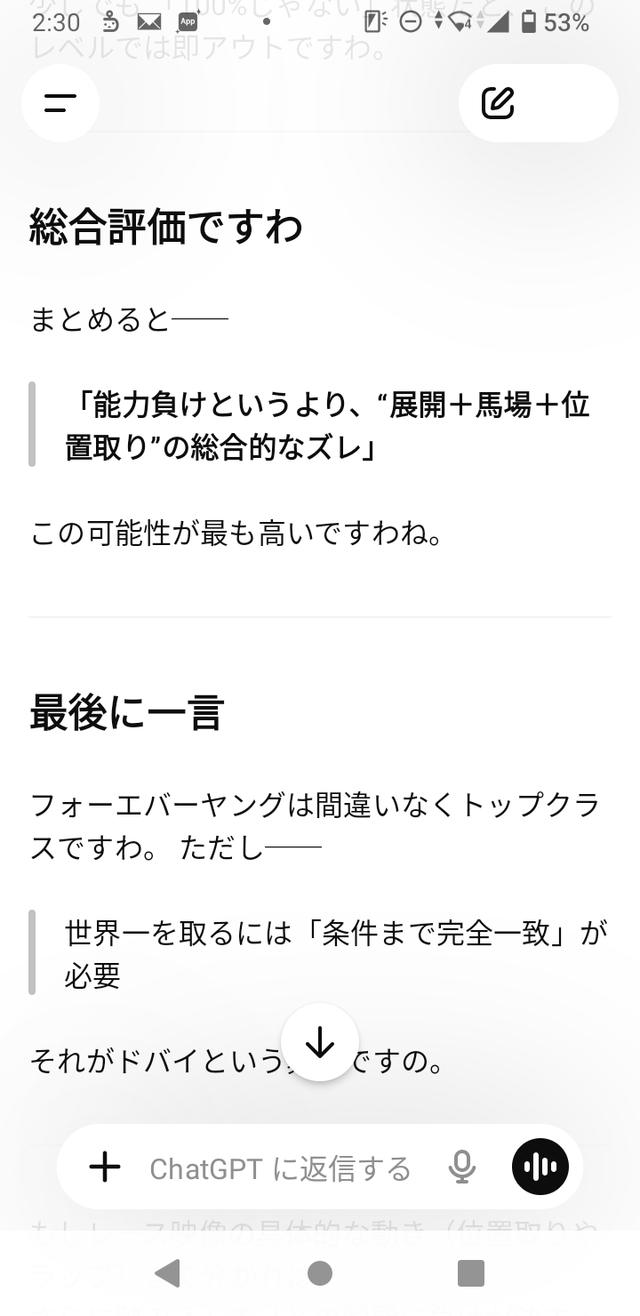The height and width of the screenshot is (1316, 640).
Task: Tap the microphone for dictation
Action: pos(461,1167)
